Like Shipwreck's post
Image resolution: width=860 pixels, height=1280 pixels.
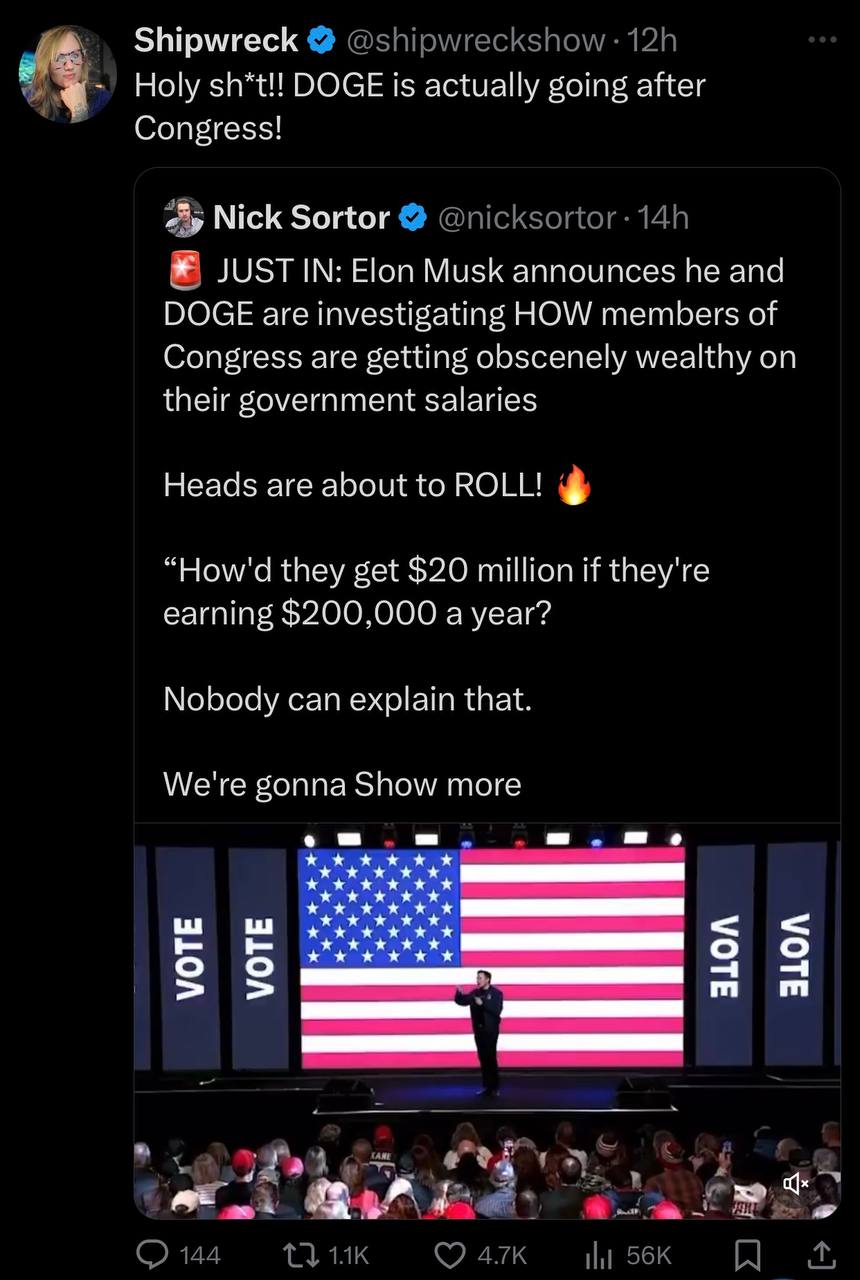(x=450, y=1254)
